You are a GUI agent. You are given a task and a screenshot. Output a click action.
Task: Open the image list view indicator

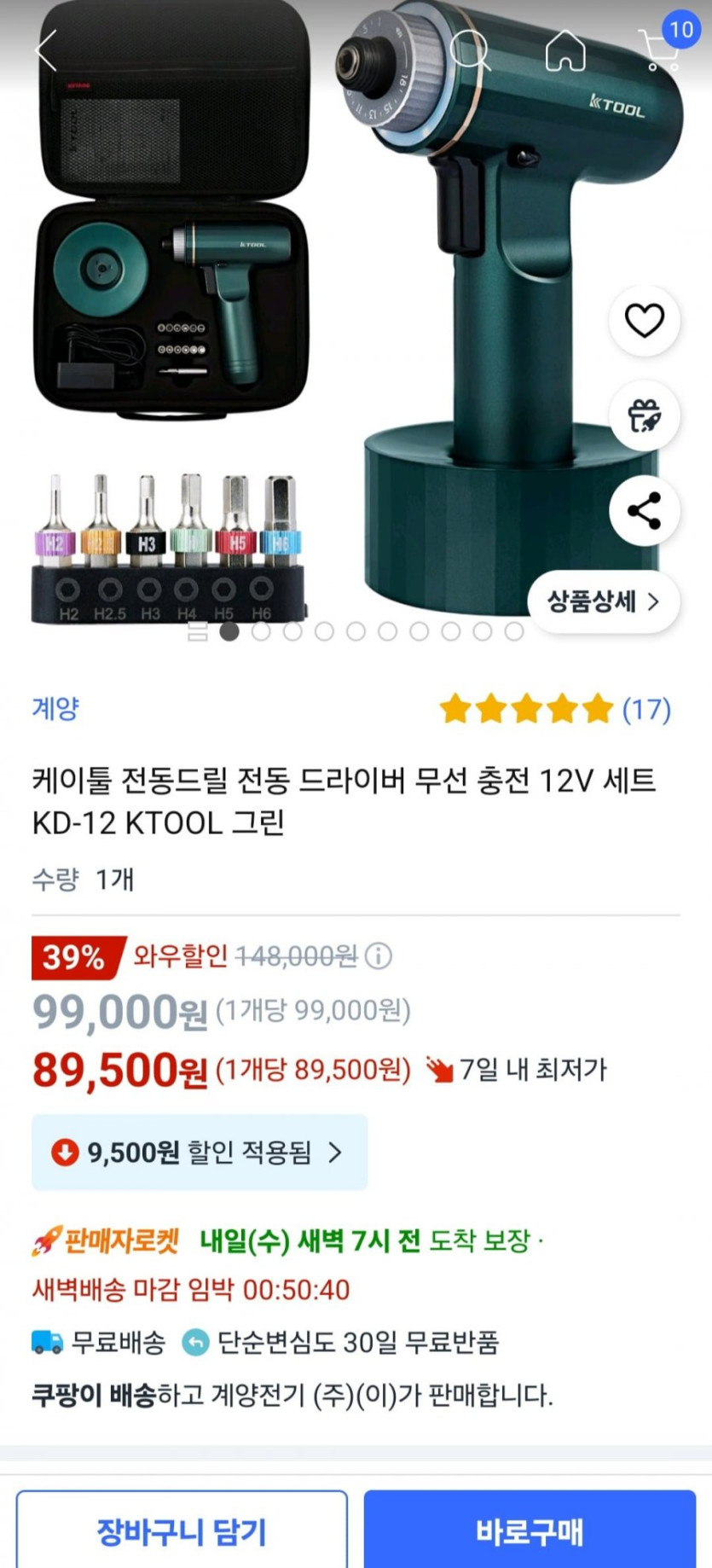pos(198,632)
